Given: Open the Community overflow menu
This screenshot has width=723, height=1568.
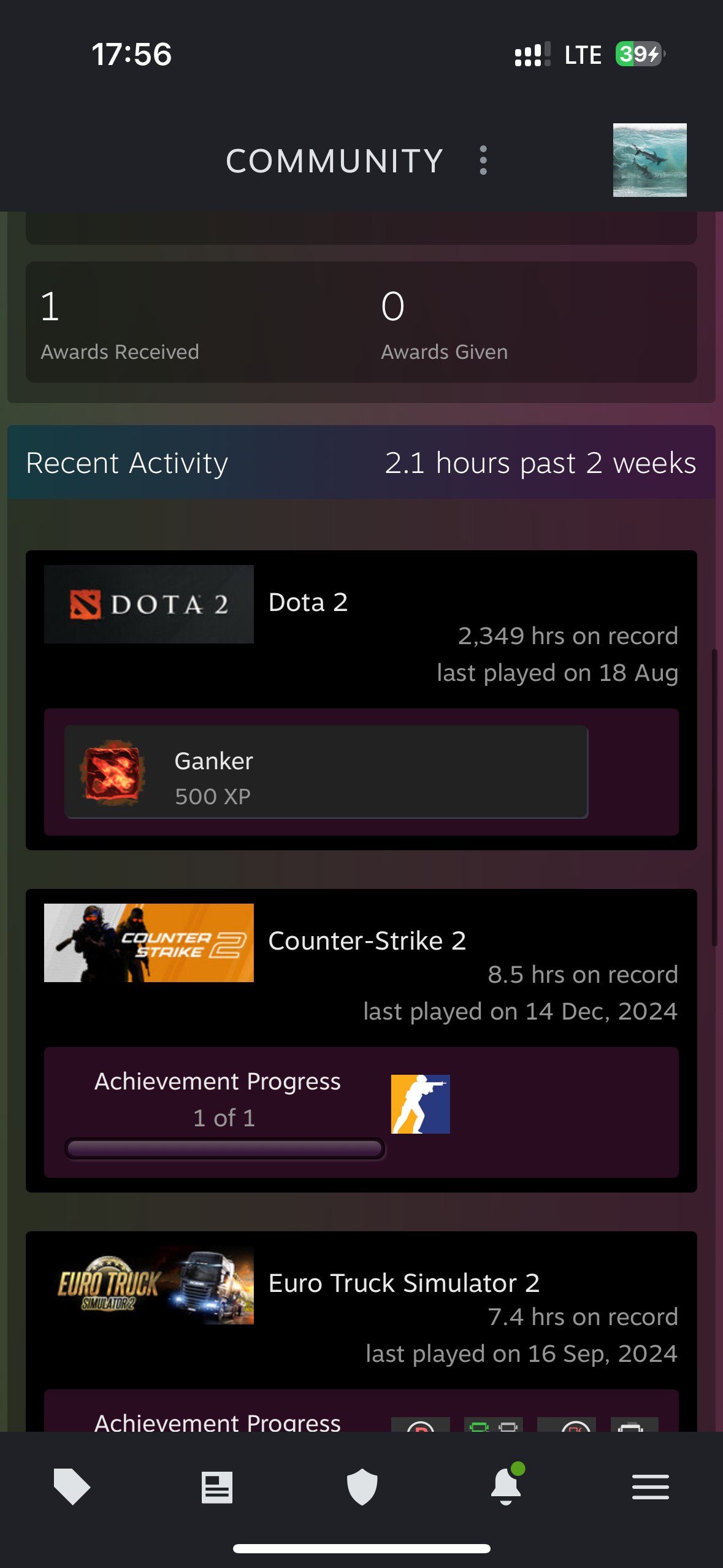Looking at the screenshot, I should pyautogui.click(x=483, y=161).
